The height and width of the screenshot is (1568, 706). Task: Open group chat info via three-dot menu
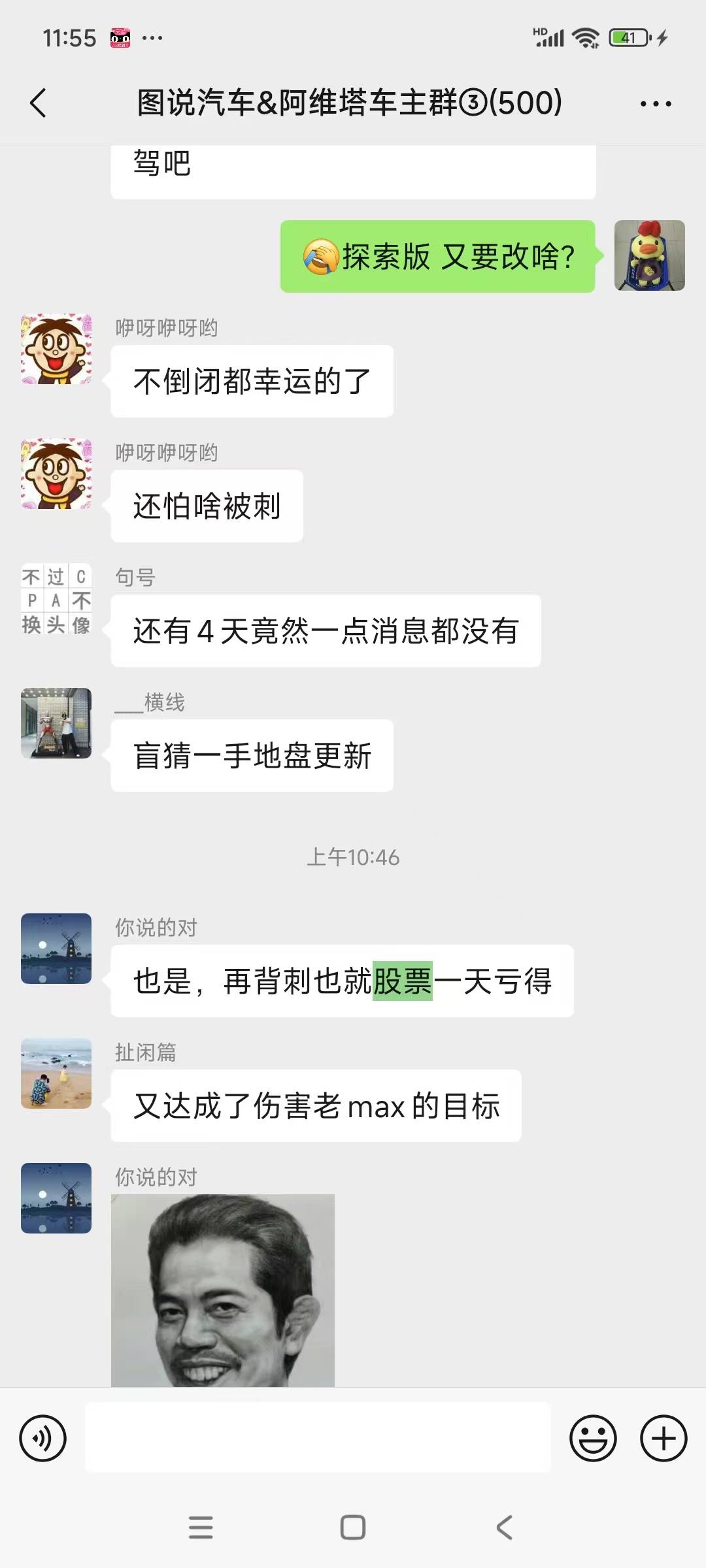coord(656,103)
